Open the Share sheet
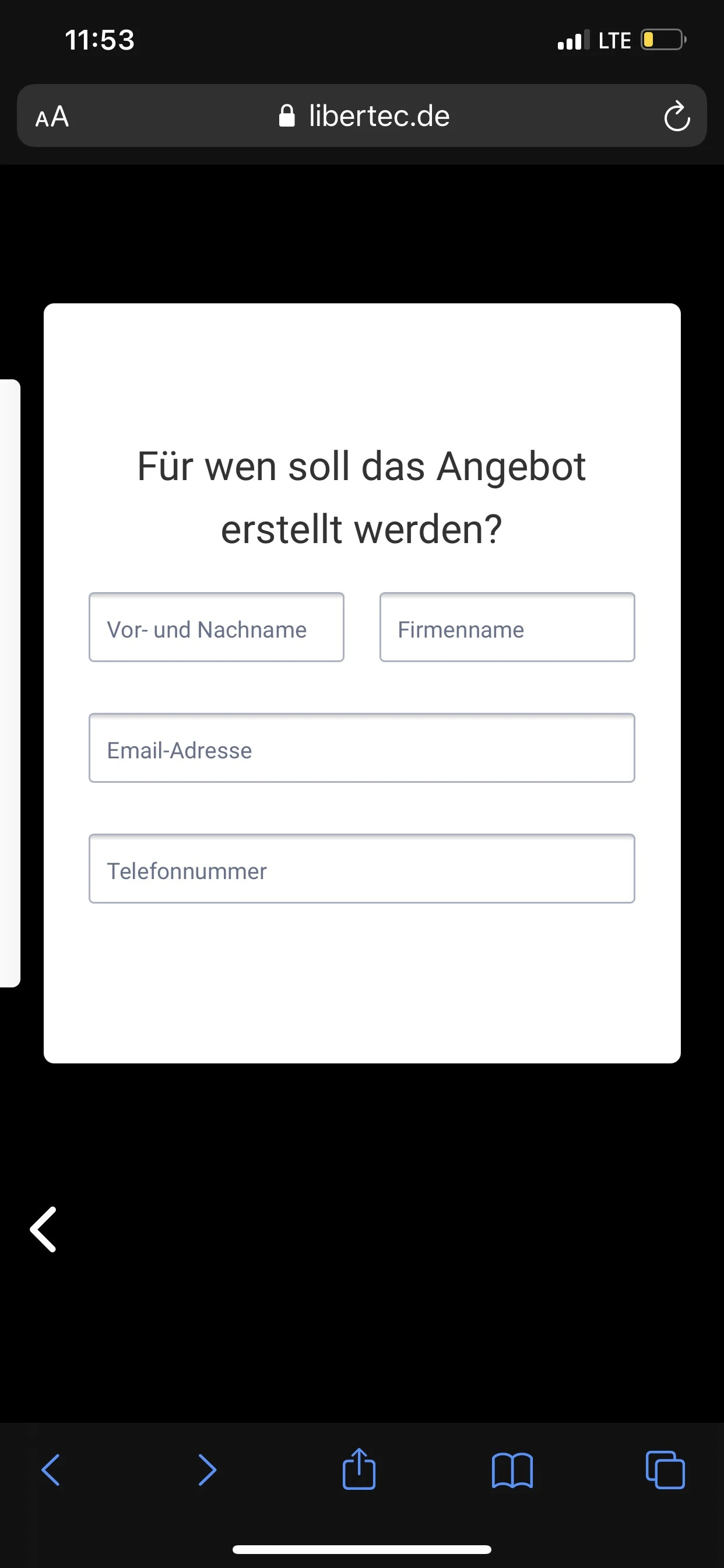Viewport: 724px width, 1568px height. [360, 1471]
